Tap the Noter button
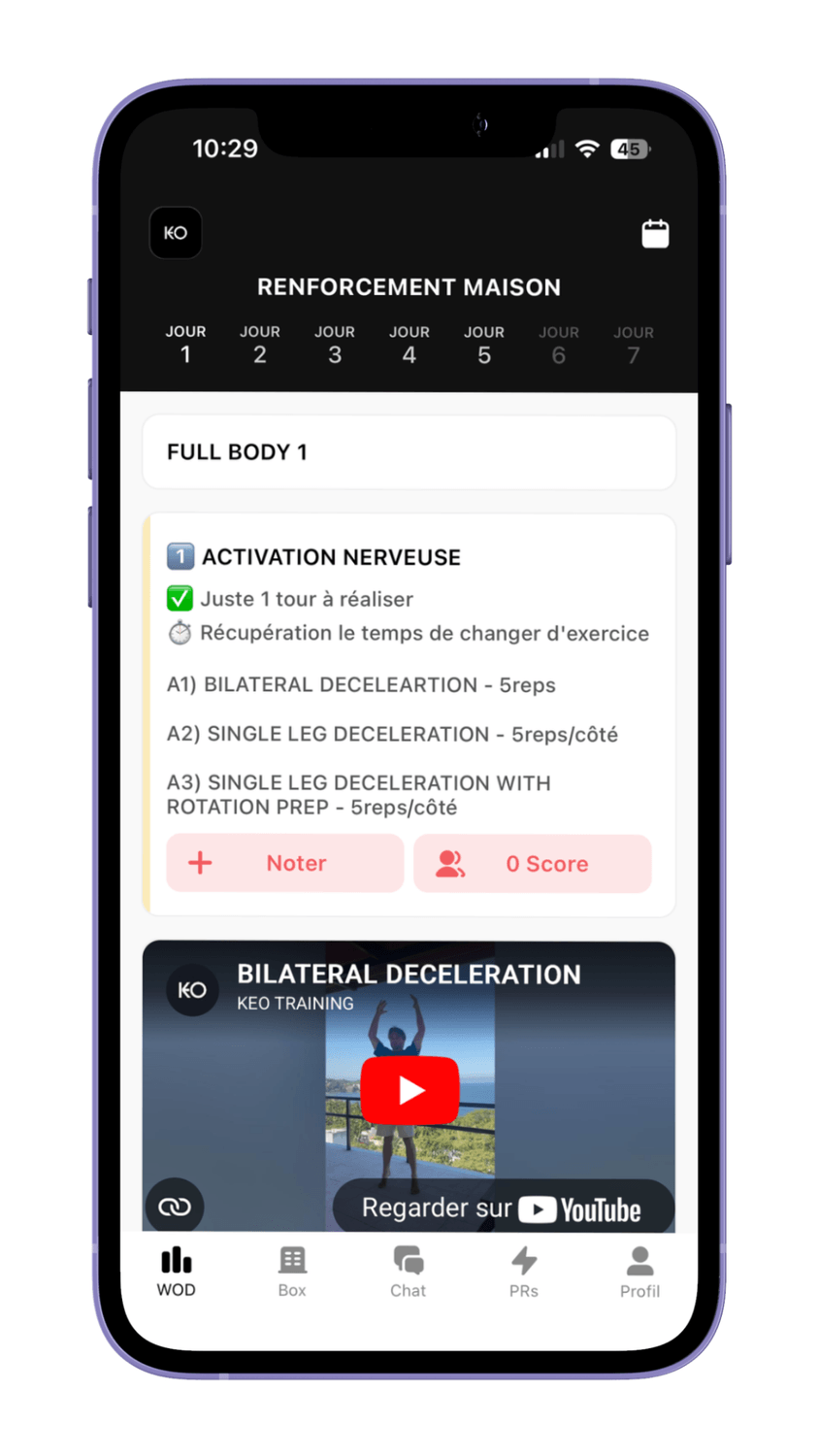This screenshot has width=819, height=1456. pyautogui.click(x=284, y=863)
